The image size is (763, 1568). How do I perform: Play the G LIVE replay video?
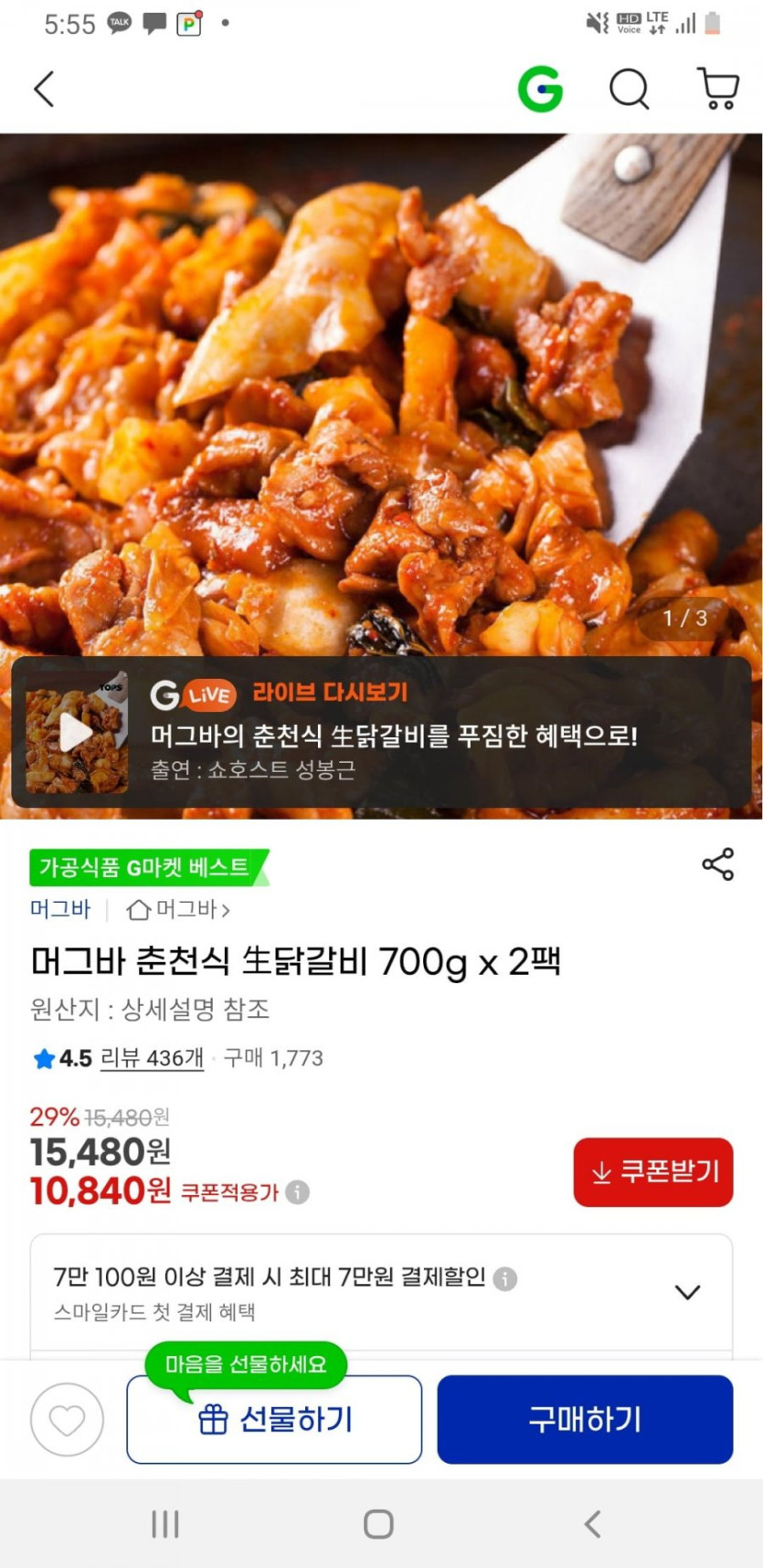pyautogui.click(x=76, y=732)
